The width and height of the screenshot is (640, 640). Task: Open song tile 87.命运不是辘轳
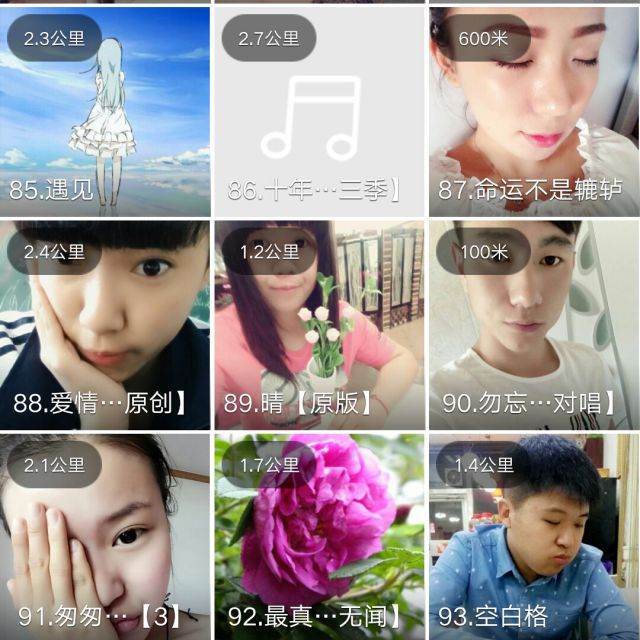(534, 112)
